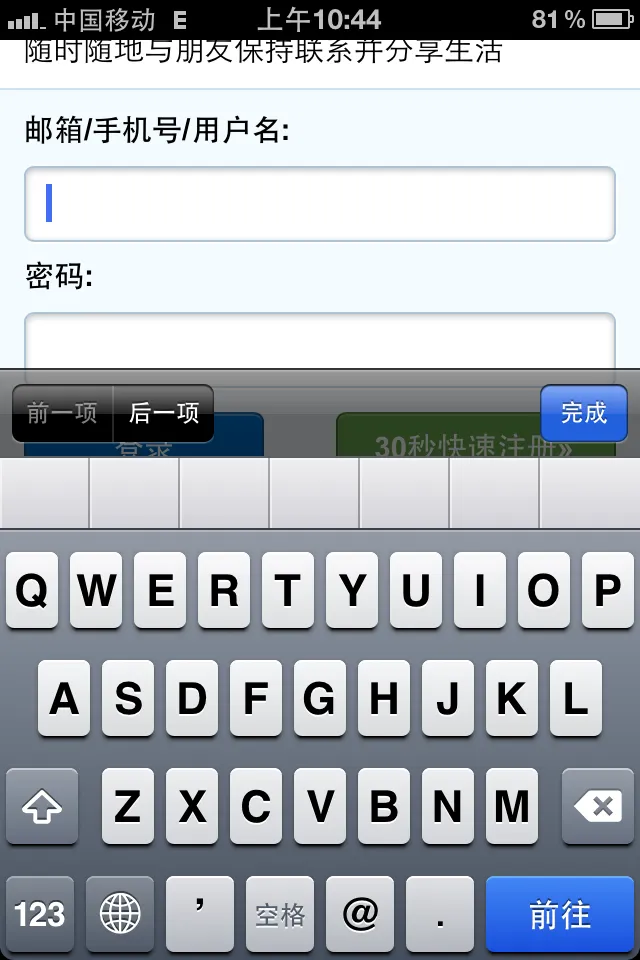Focus the email/phone/username field

click(x=320, y=204)
